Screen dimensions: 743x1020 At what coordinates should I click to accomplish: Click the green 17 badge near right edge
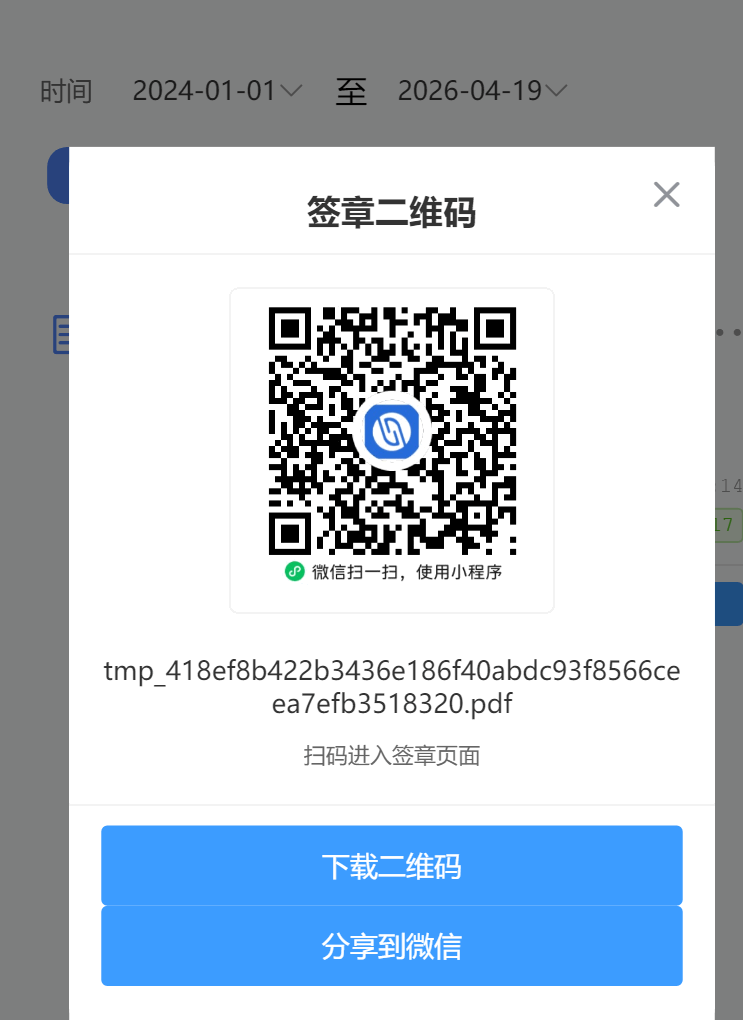(730, 524)
